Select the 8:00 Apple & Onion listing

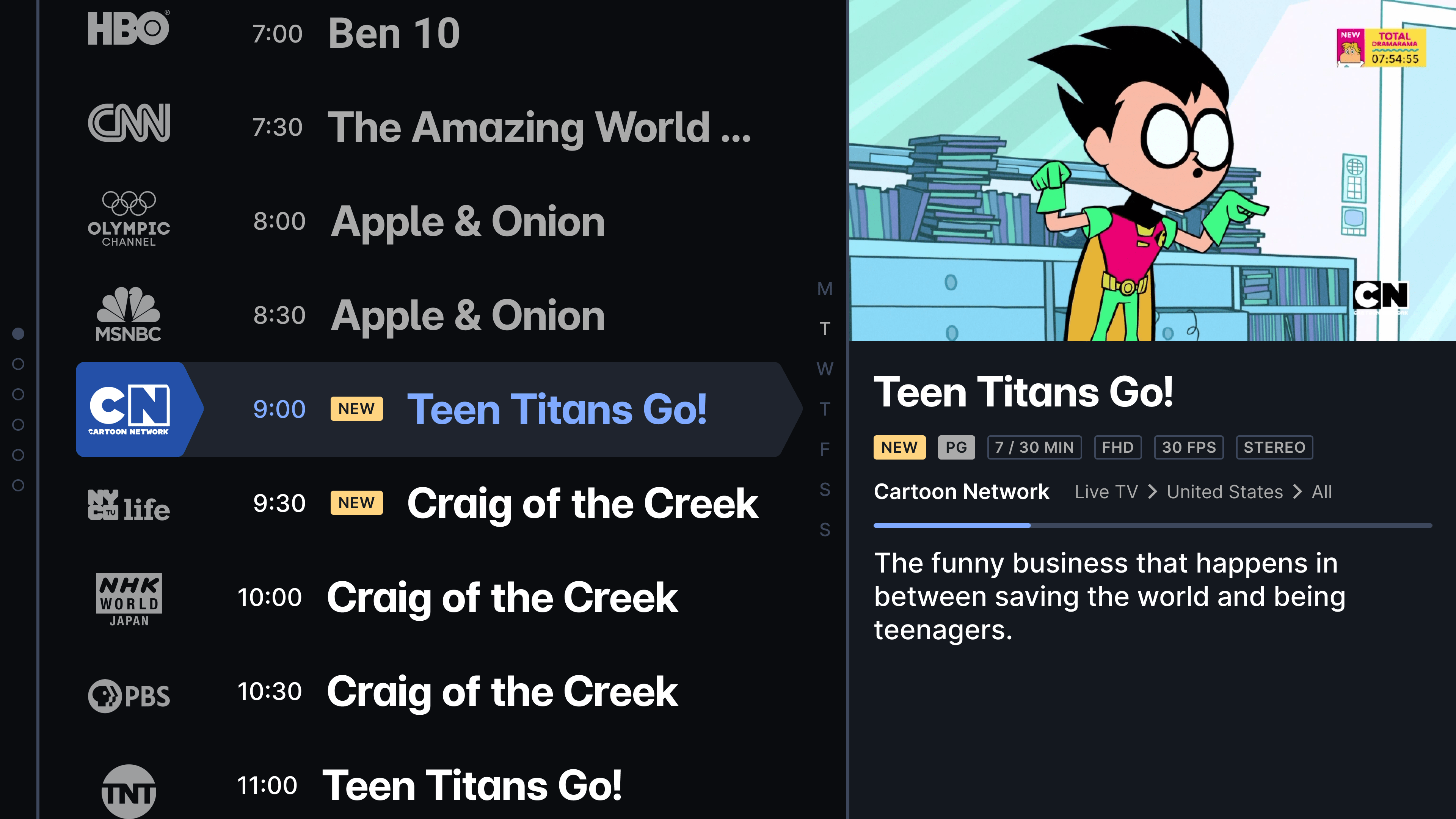coord(468,221)
